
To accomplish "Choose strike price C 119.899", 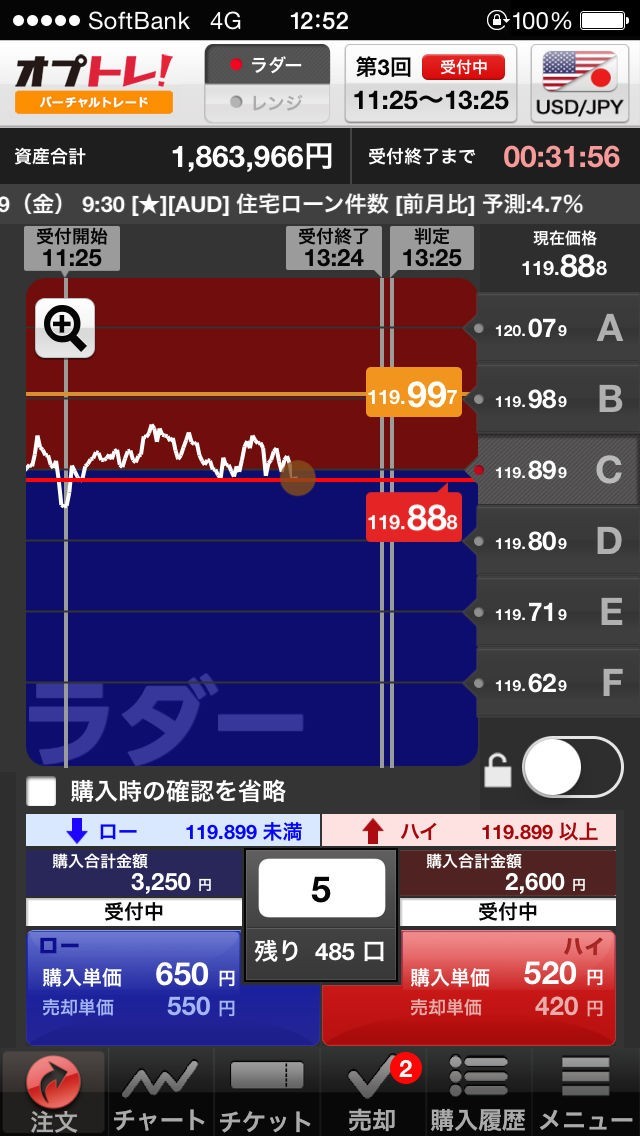I will point(556,471).
